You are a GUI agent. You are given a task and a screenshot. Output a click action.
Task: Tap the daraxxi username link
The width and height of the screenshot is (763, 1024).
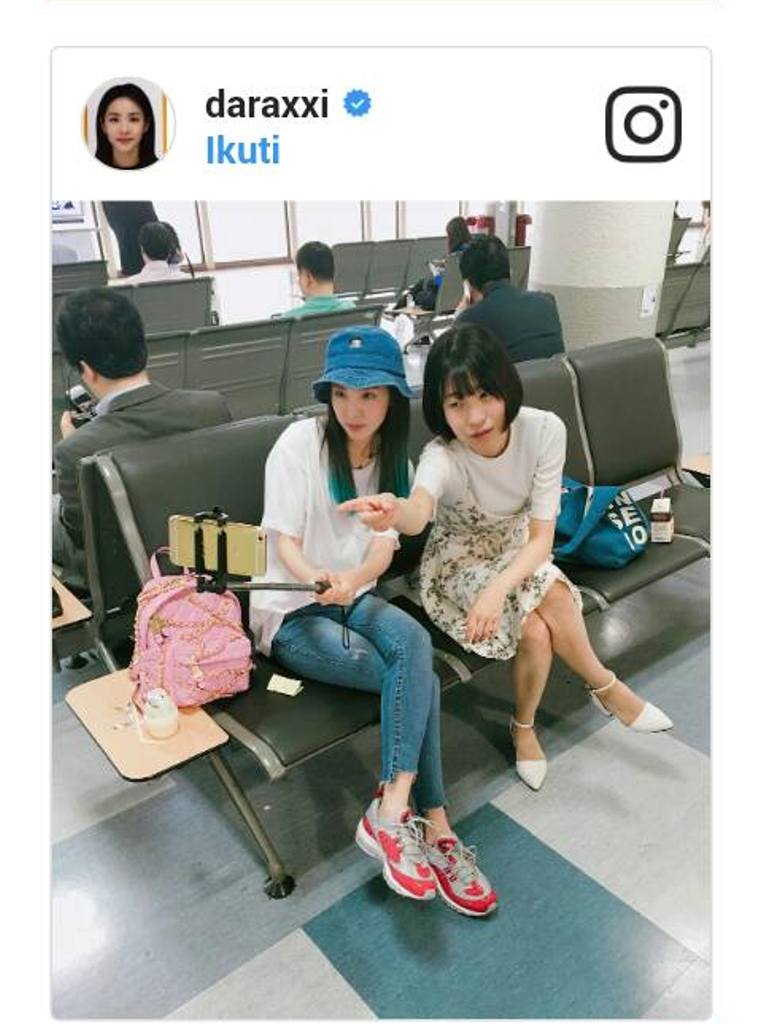266,103
